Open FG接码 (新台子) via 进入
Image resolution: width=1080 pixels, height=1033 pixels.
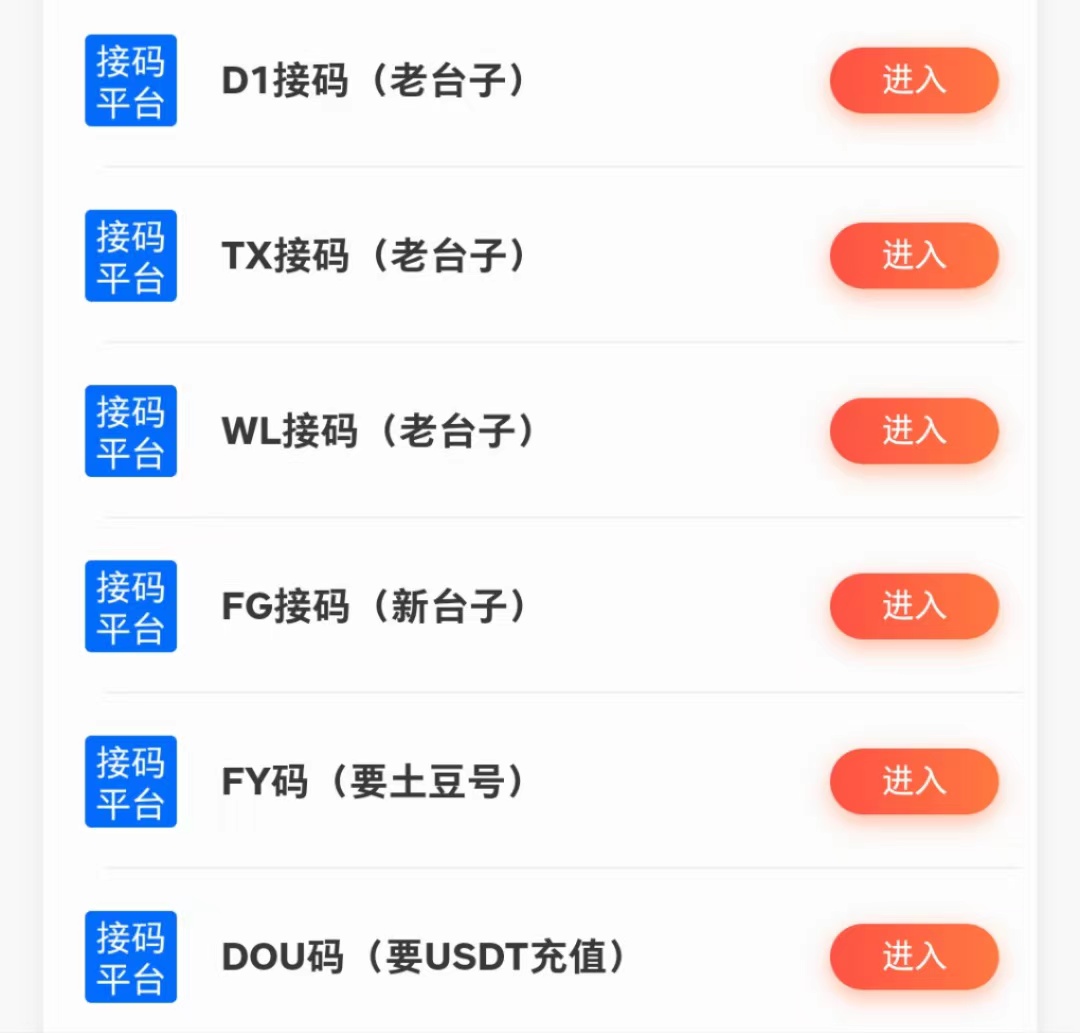tap(913, 606)
